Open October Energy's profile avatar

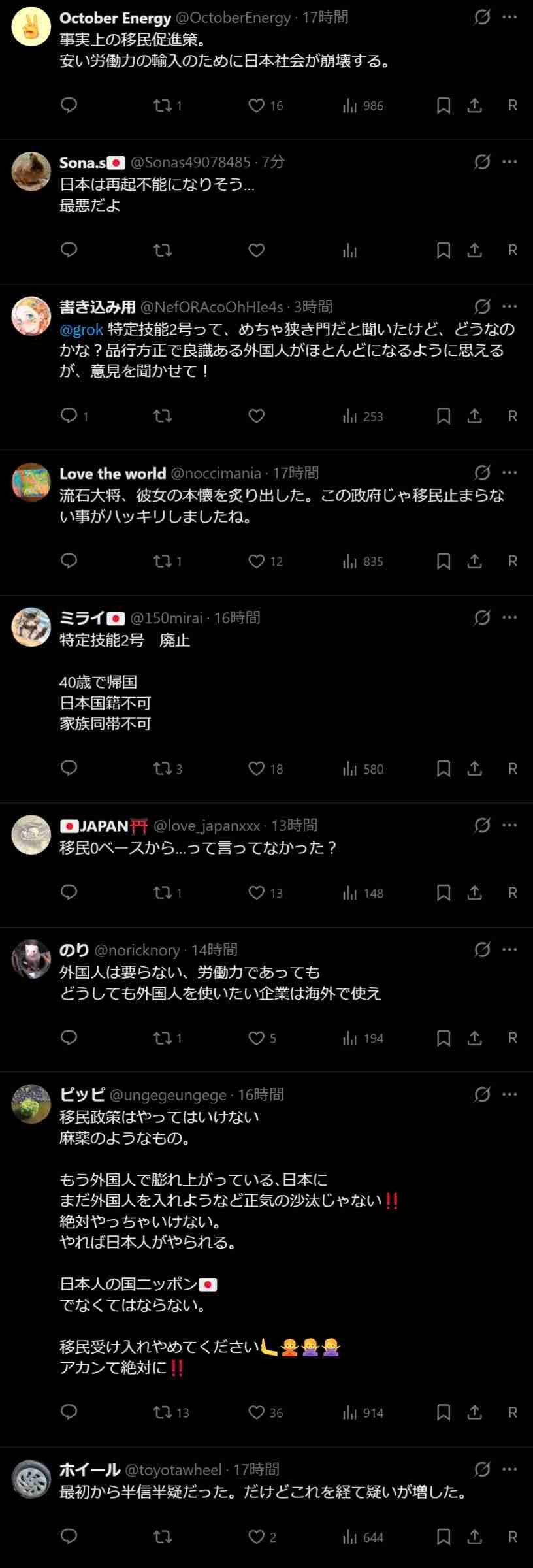[31, 27]
